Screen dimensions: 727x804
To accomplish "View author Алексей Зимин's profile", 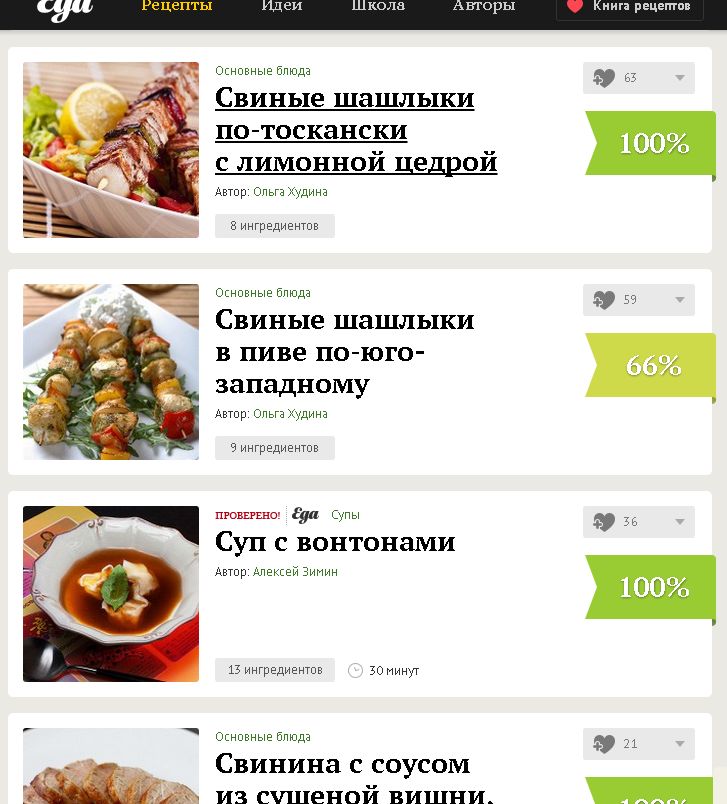I will click(295, 572).
